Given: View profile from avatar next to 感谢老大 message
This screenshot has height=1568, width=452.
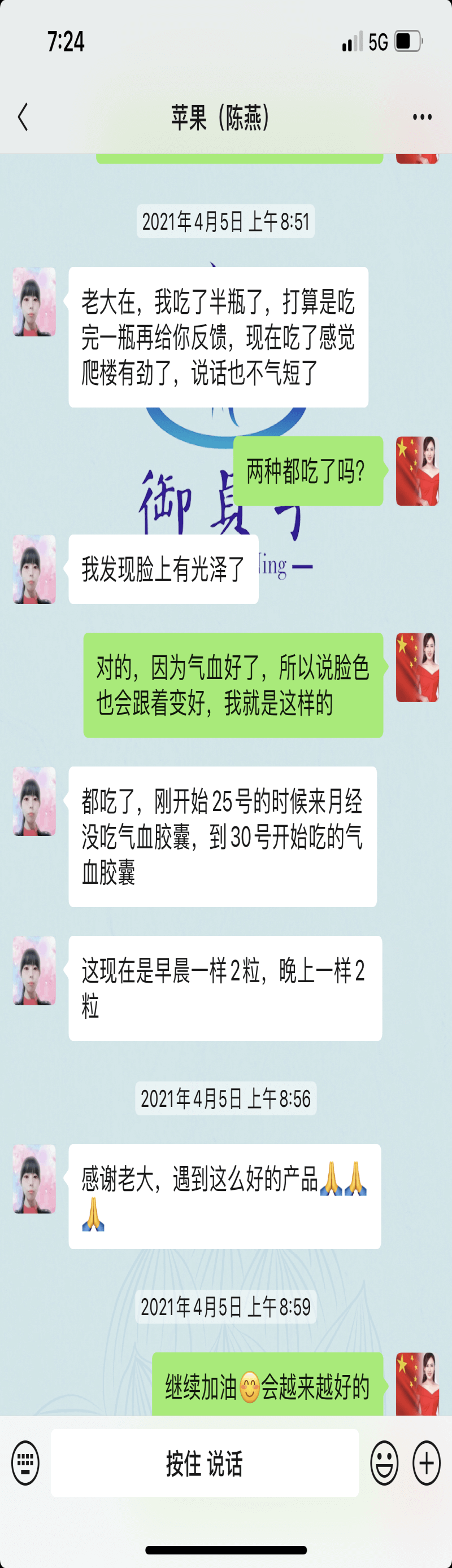Looking at the screenshot, I should pos(34,1179).
